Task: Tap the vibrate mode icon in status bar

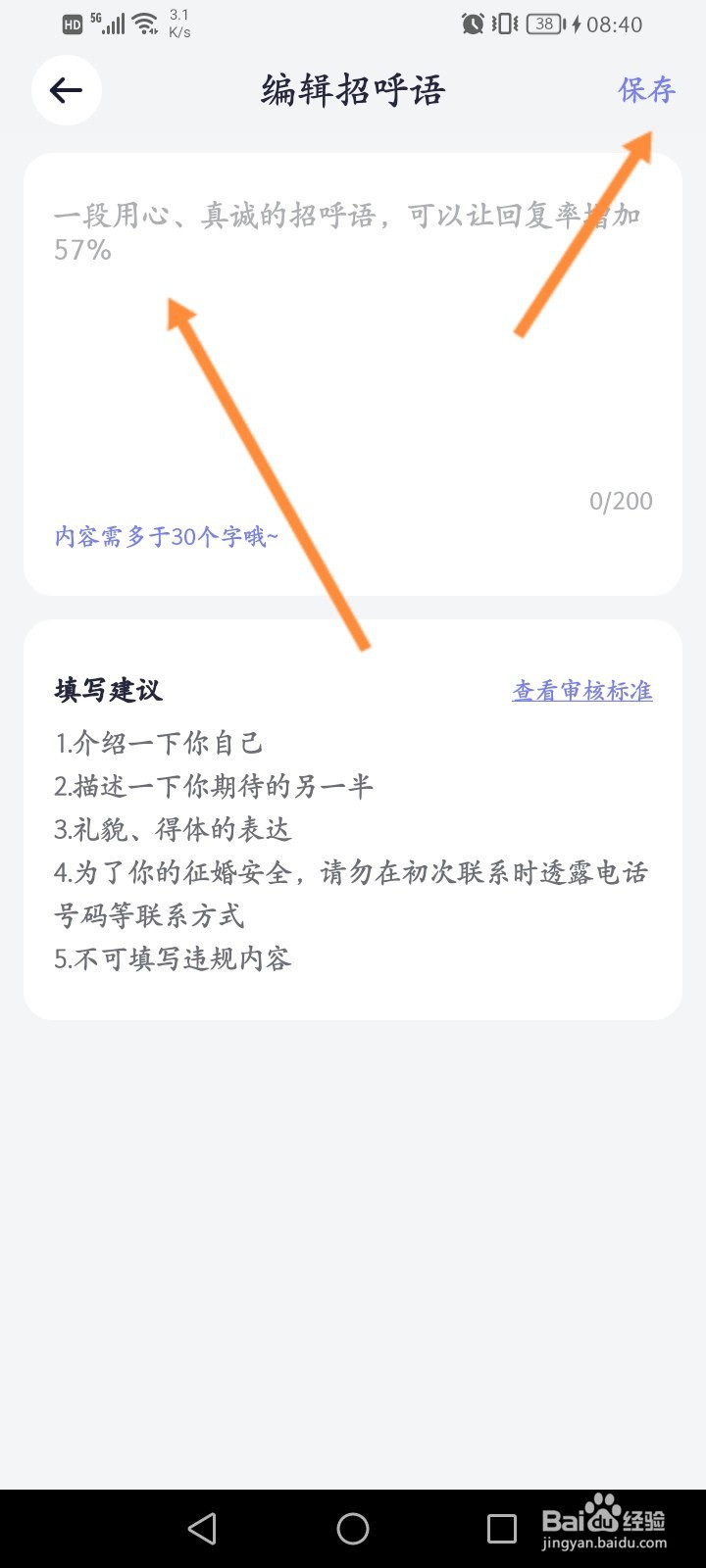Action: click(501, 24)
